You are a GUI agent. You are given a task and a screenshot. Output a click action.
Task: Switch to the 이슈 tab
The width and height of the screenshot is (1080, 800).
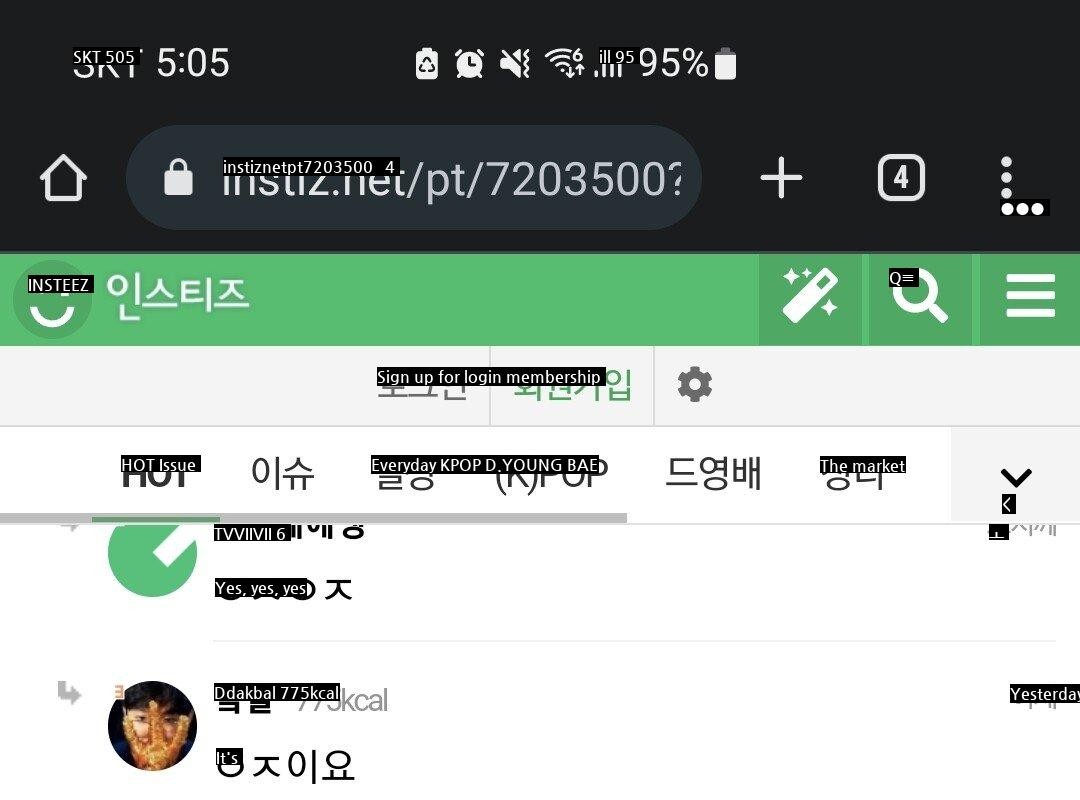[283, 474]
